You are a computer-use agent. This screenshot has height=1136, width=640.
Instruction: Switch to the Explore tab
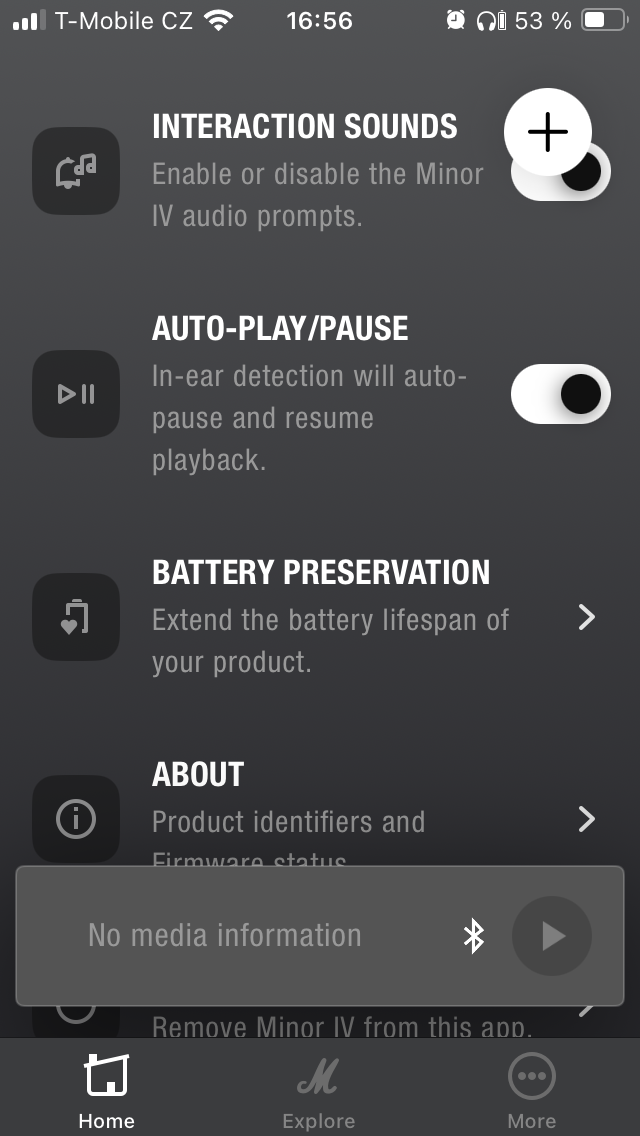[318, 1091]
